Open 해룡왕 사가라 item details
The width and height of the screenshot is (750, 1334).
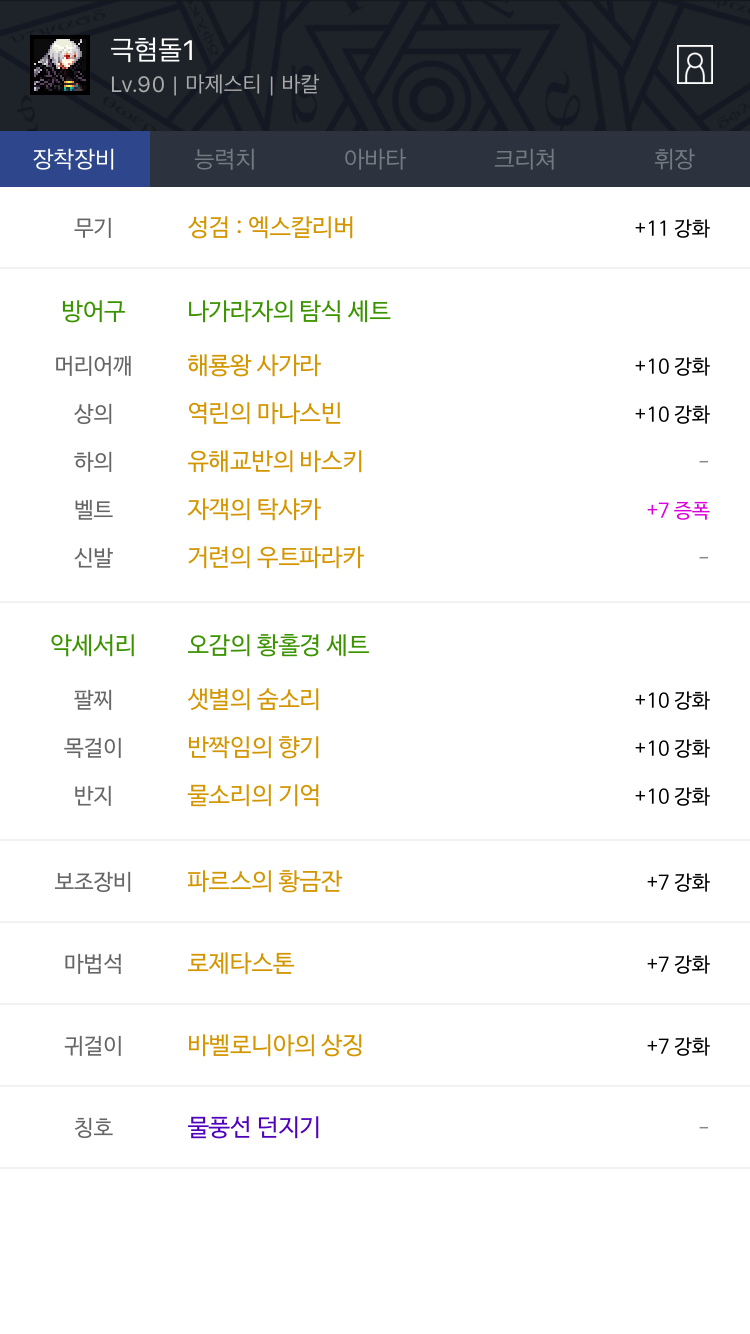(254, 365)
